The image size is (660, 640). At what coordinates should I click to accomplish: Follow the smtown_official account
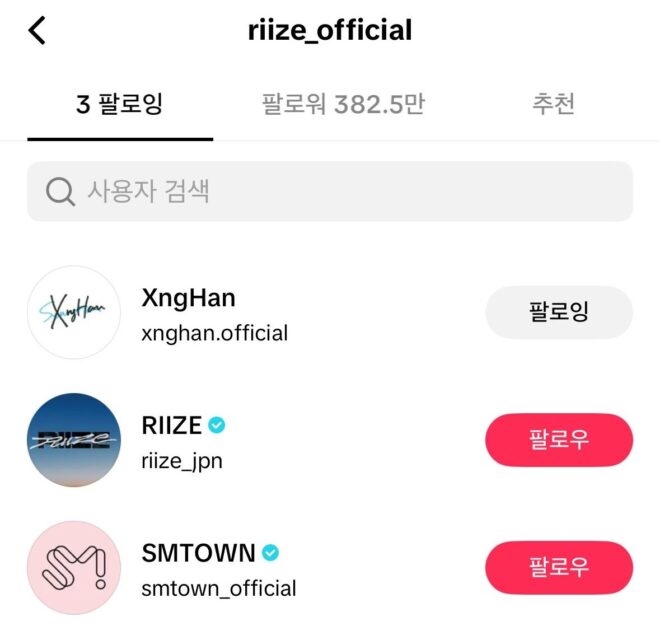pyautogui.click(x=558, y=568)
